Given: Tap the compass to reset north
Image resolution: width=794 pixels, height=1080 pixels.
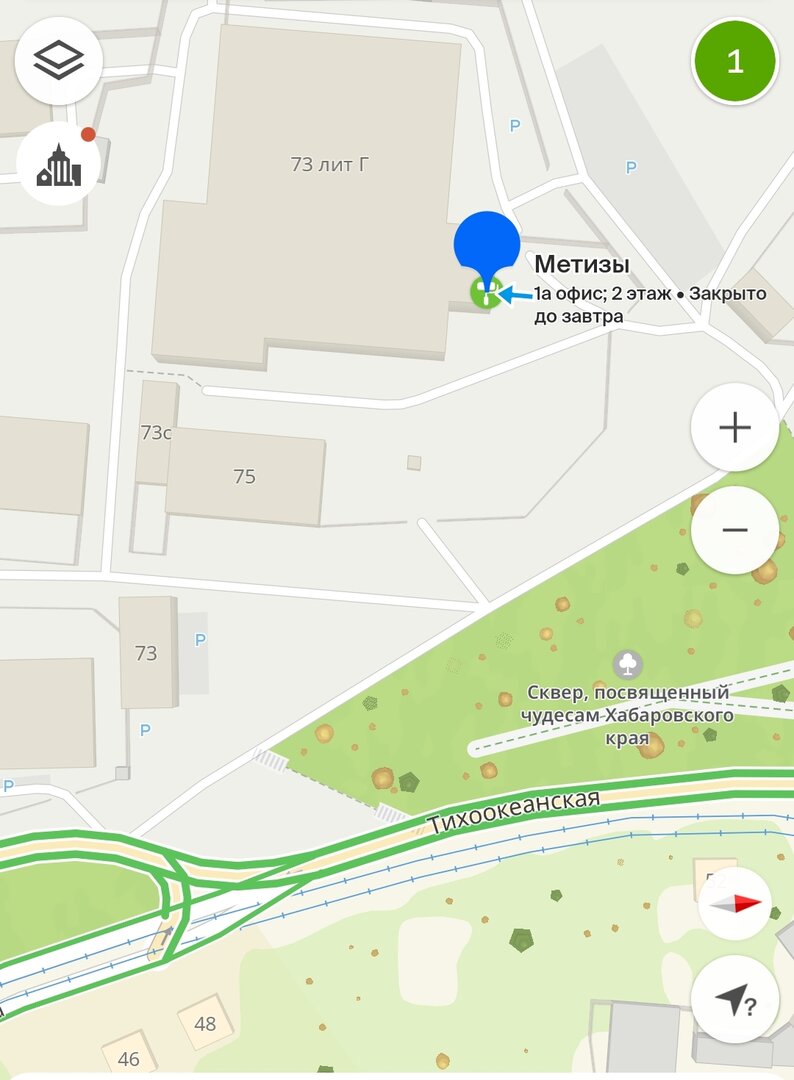Looking at the screenshot, I should (735, 905).
